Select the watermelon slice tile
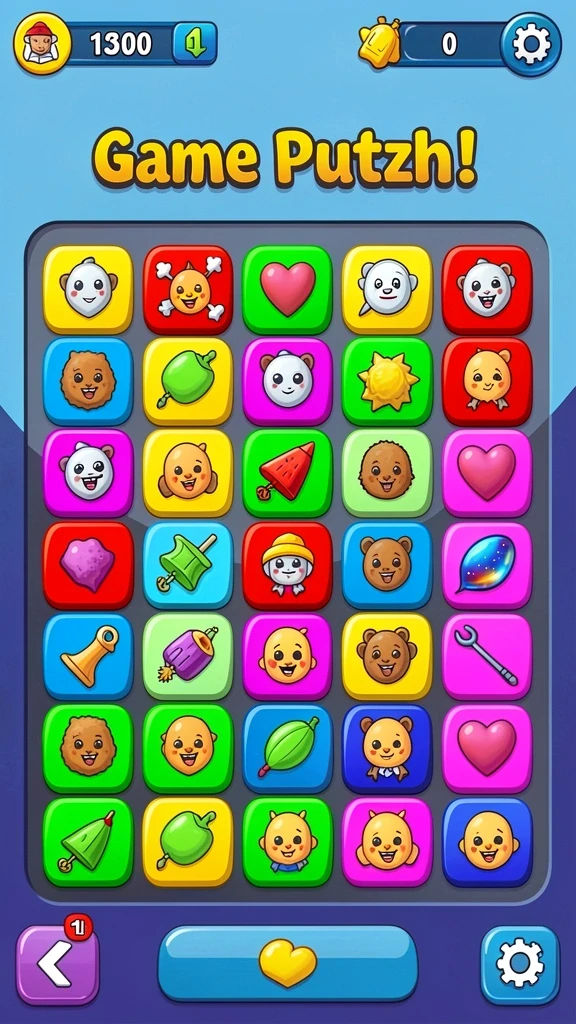 point(287,473)
